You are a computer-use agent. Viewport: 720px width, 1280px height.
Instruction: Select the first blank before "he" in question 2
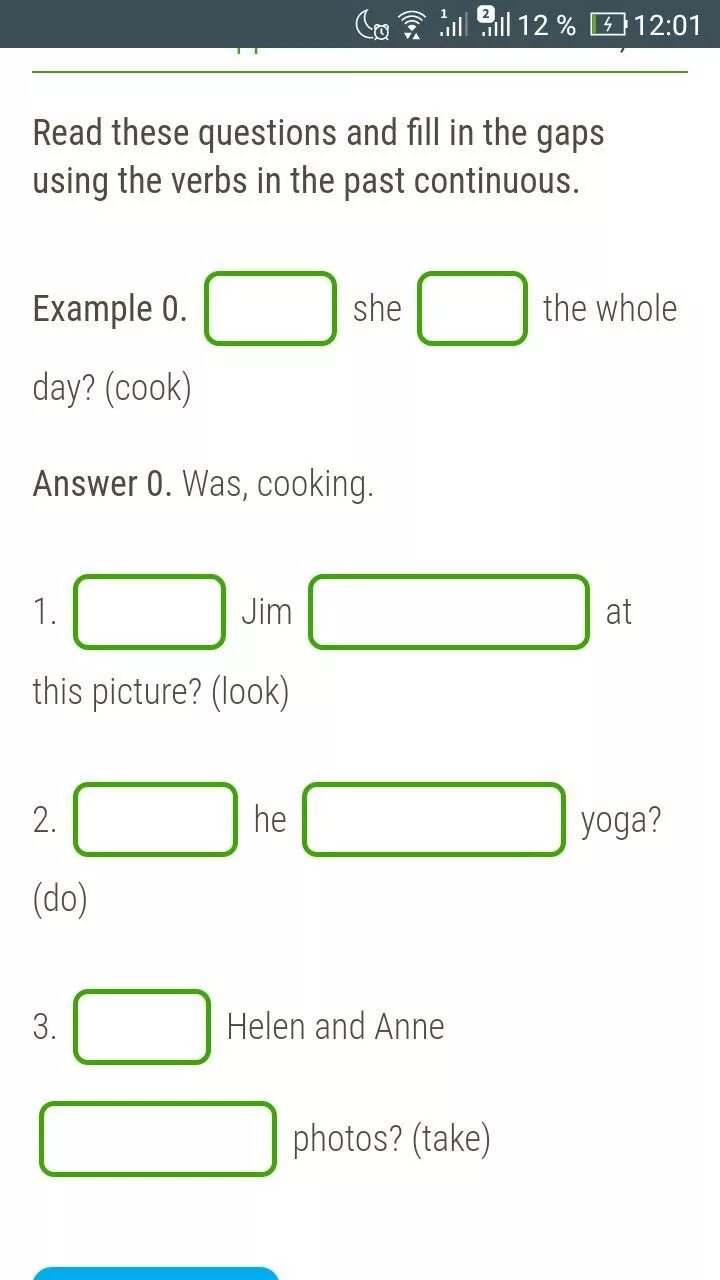[x=156, y=819]
